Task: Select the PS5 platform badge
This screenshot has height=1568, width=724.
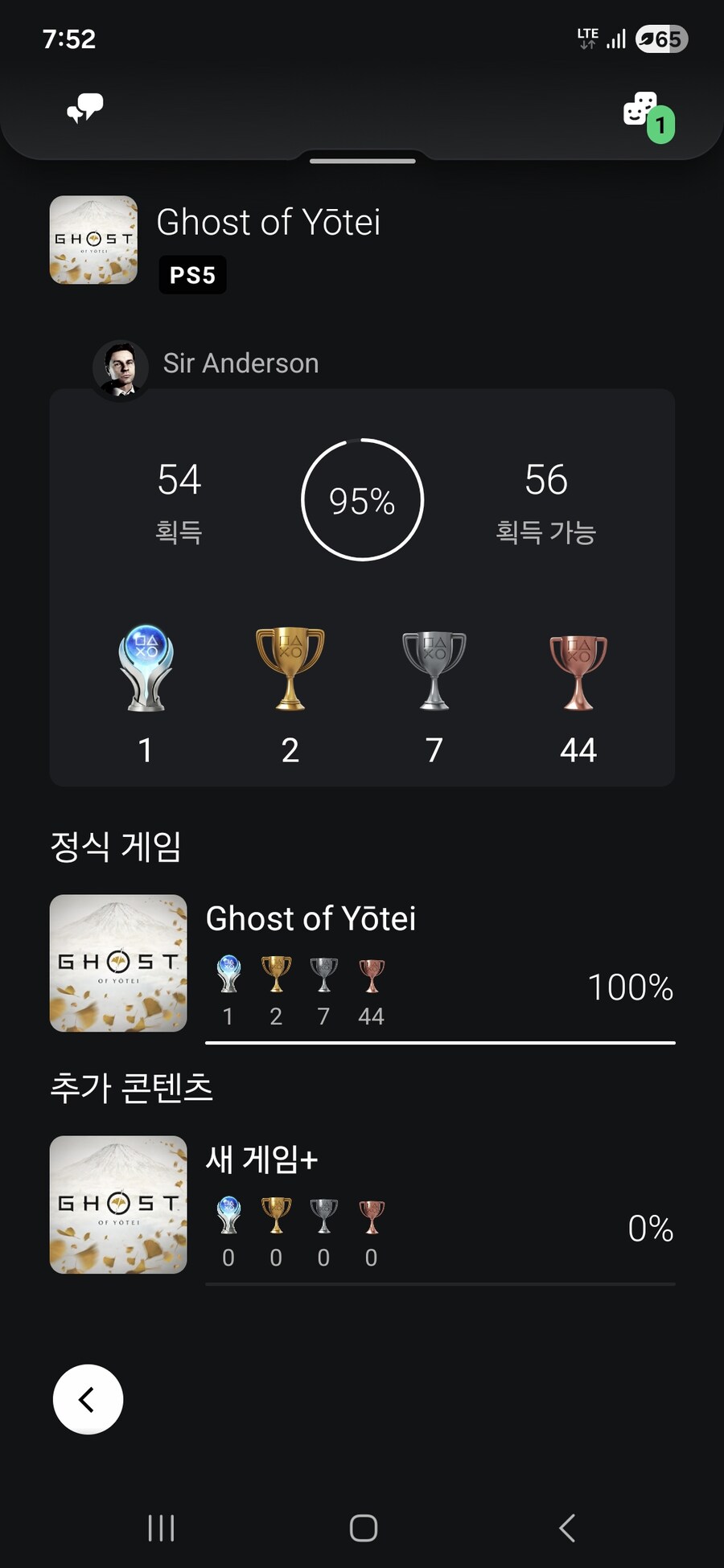Action: click(x=192, y=274)
